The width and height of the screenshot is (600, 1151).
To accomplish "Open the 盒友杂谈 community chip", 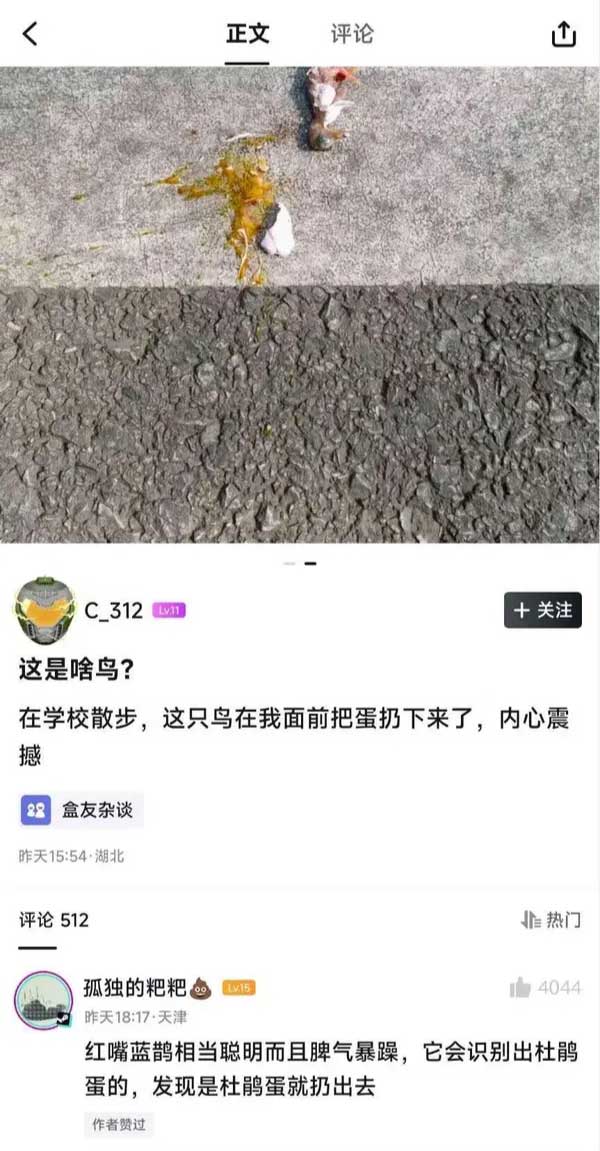I will pyautogui.click(x=81, y=810).
